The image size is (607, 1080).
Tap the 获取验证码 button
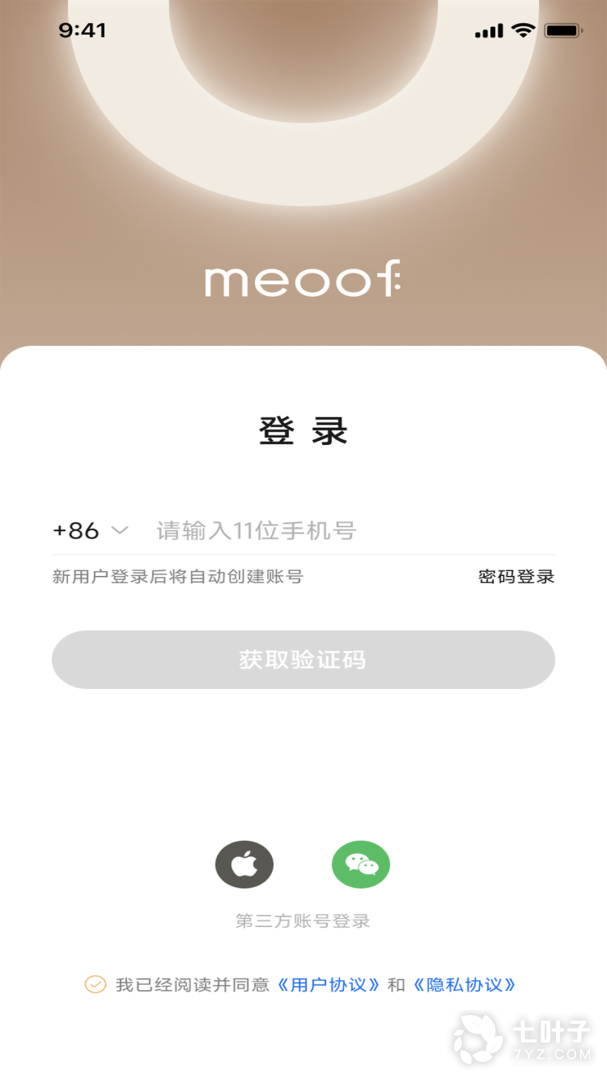303,659
